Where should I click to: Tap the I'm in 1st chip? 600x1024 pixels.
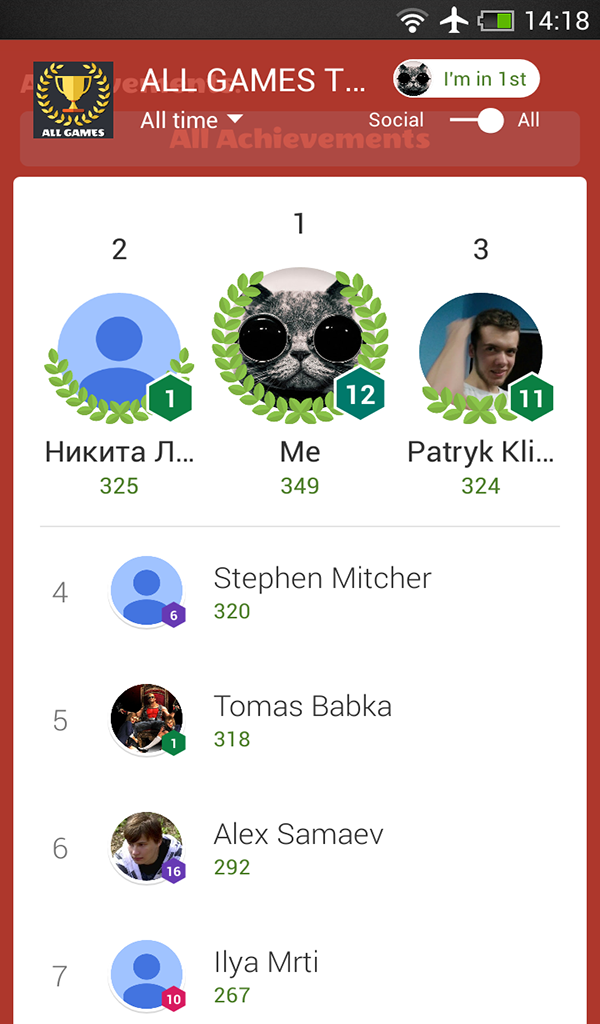click(x=466, y=79)
